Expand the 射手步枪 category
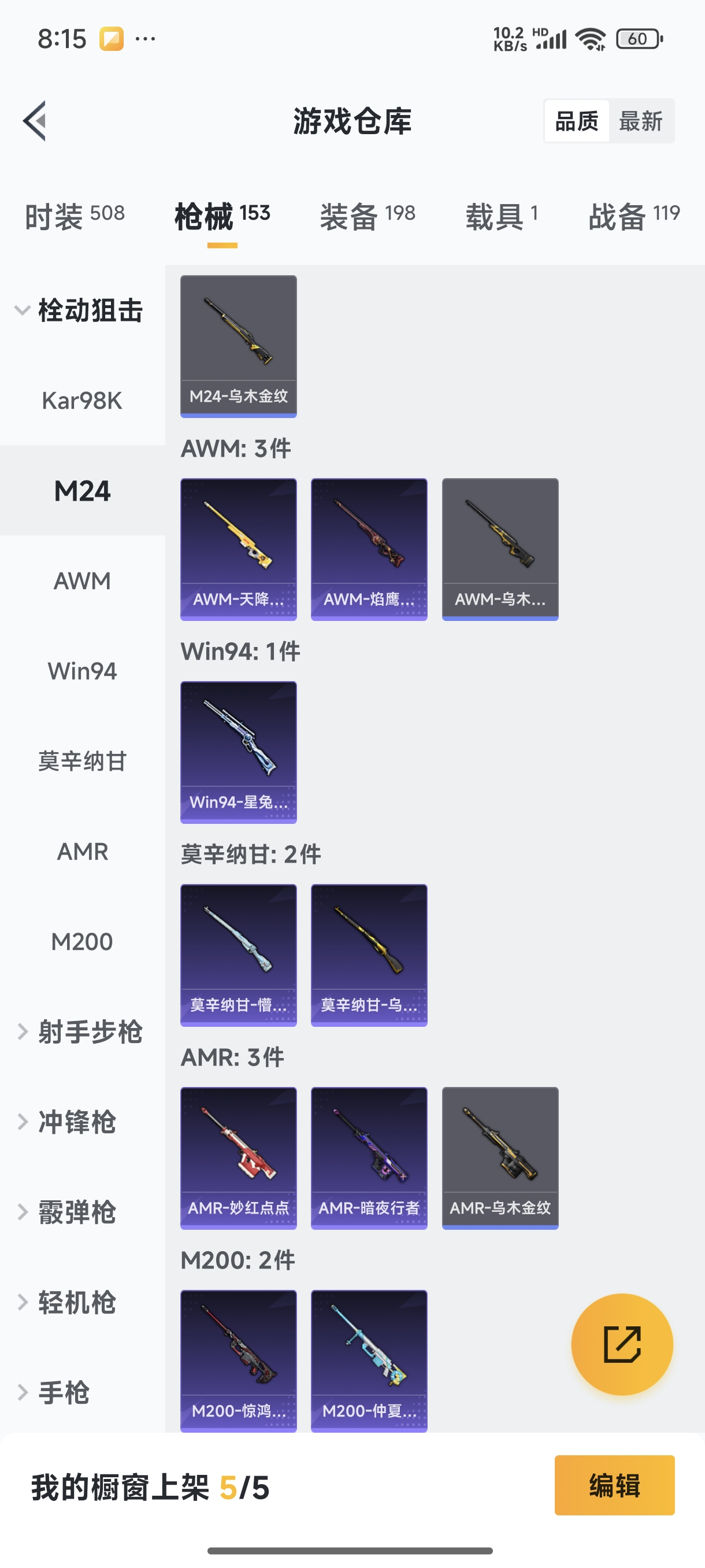 coord(82,1031)
